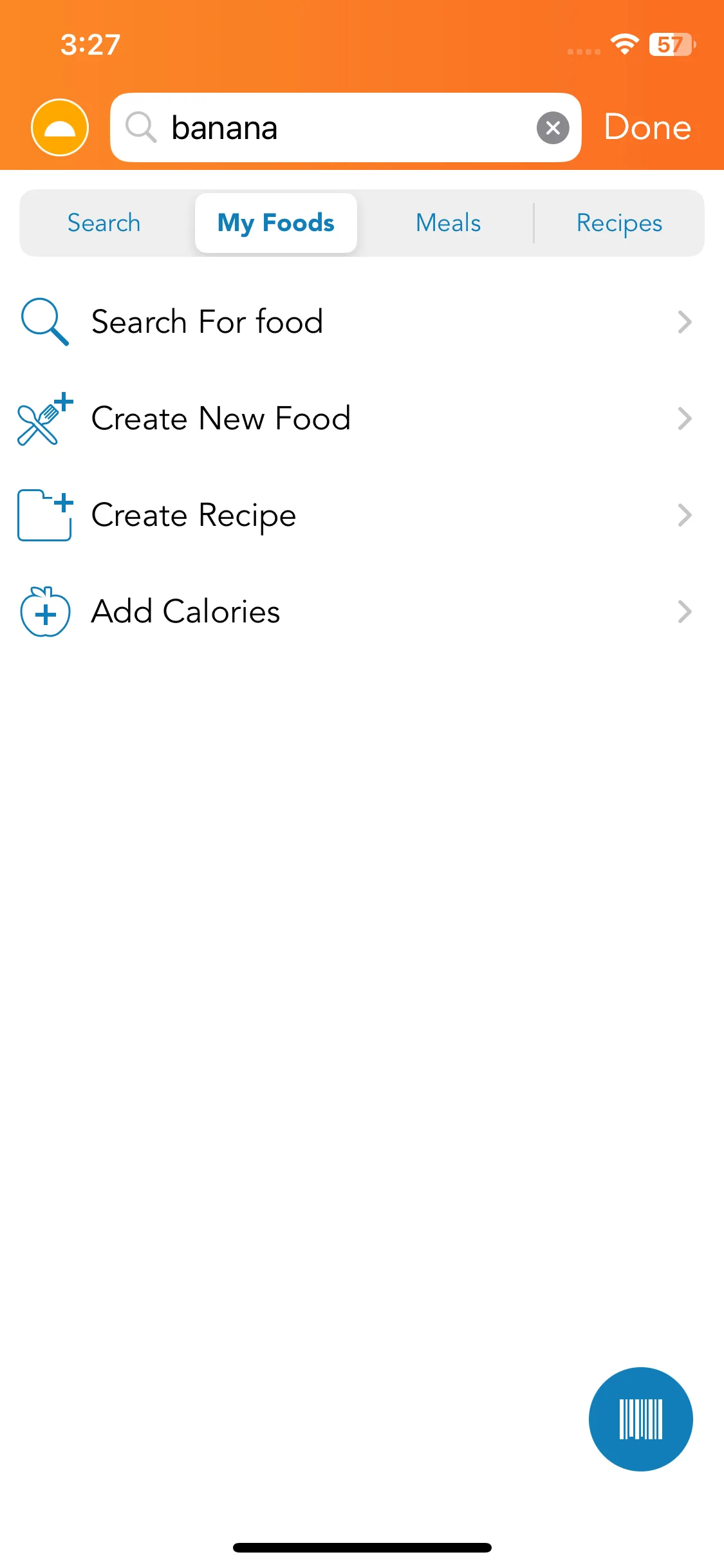This screenshot has width=724, height=1568.
Task: Switch to the Search tab
Action: [x=104, y=223]
